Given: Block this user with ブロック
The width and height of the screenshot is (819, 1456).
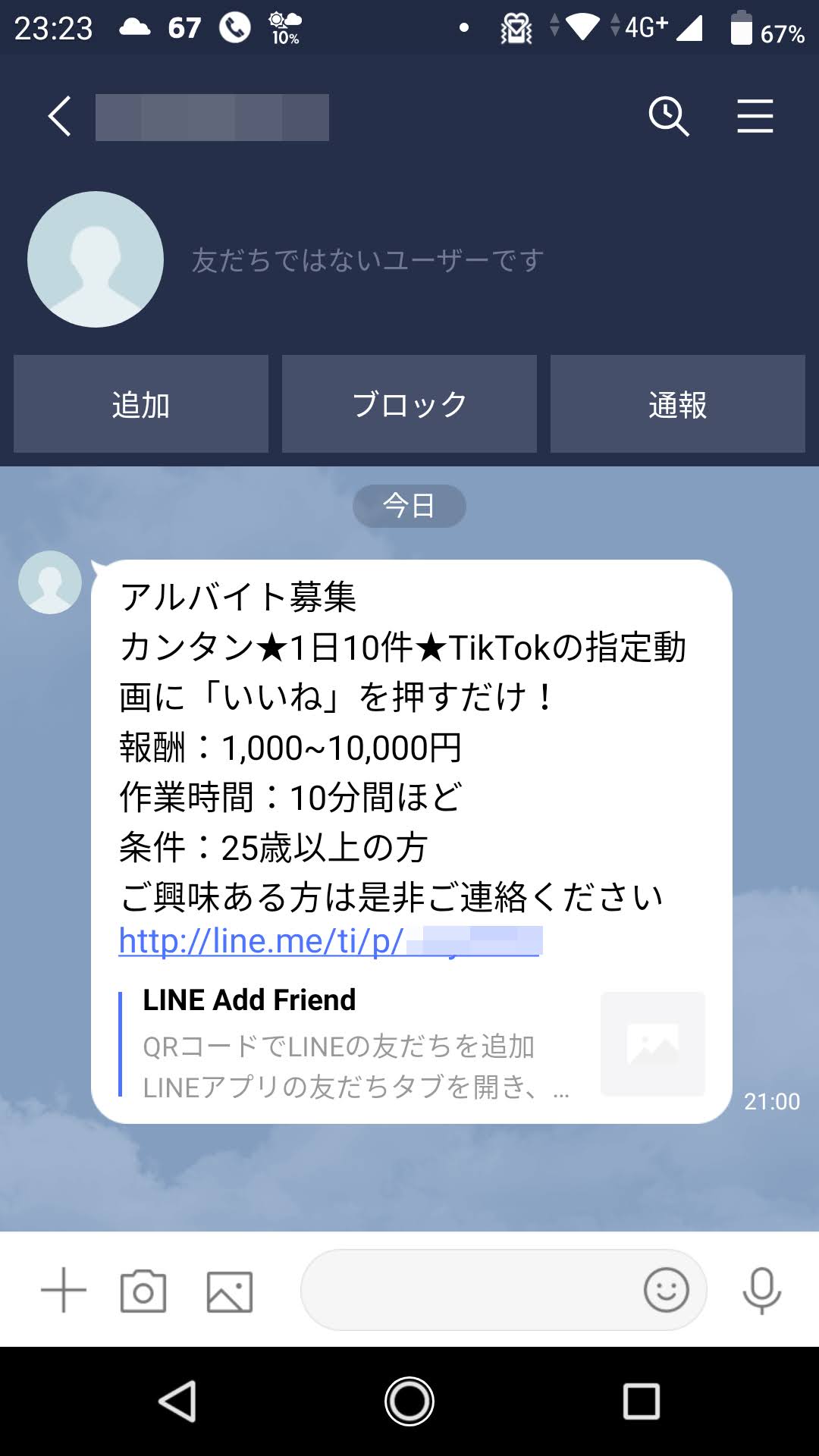Looking at the screenshot, I should tap(409, 404).
